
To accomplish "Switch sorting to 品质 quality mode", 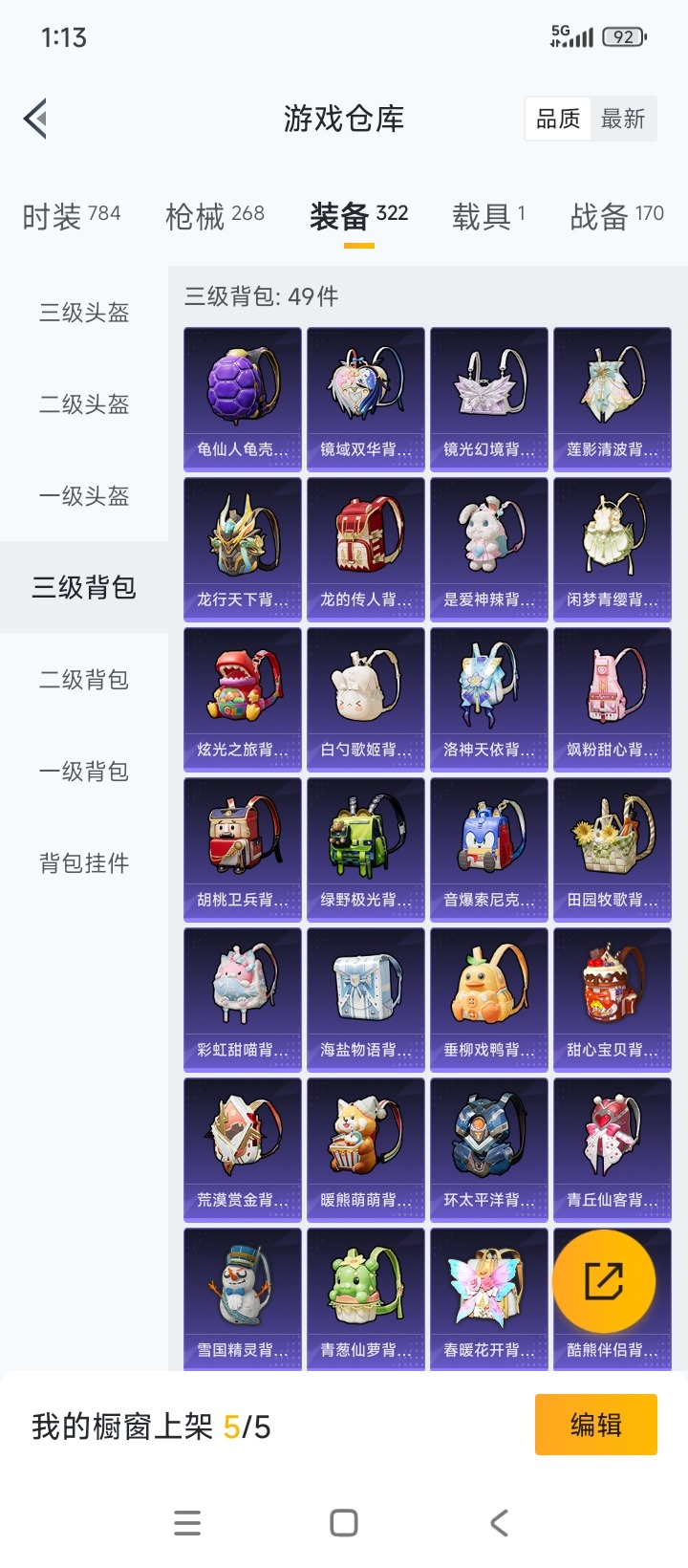I will tap(557, 118).
